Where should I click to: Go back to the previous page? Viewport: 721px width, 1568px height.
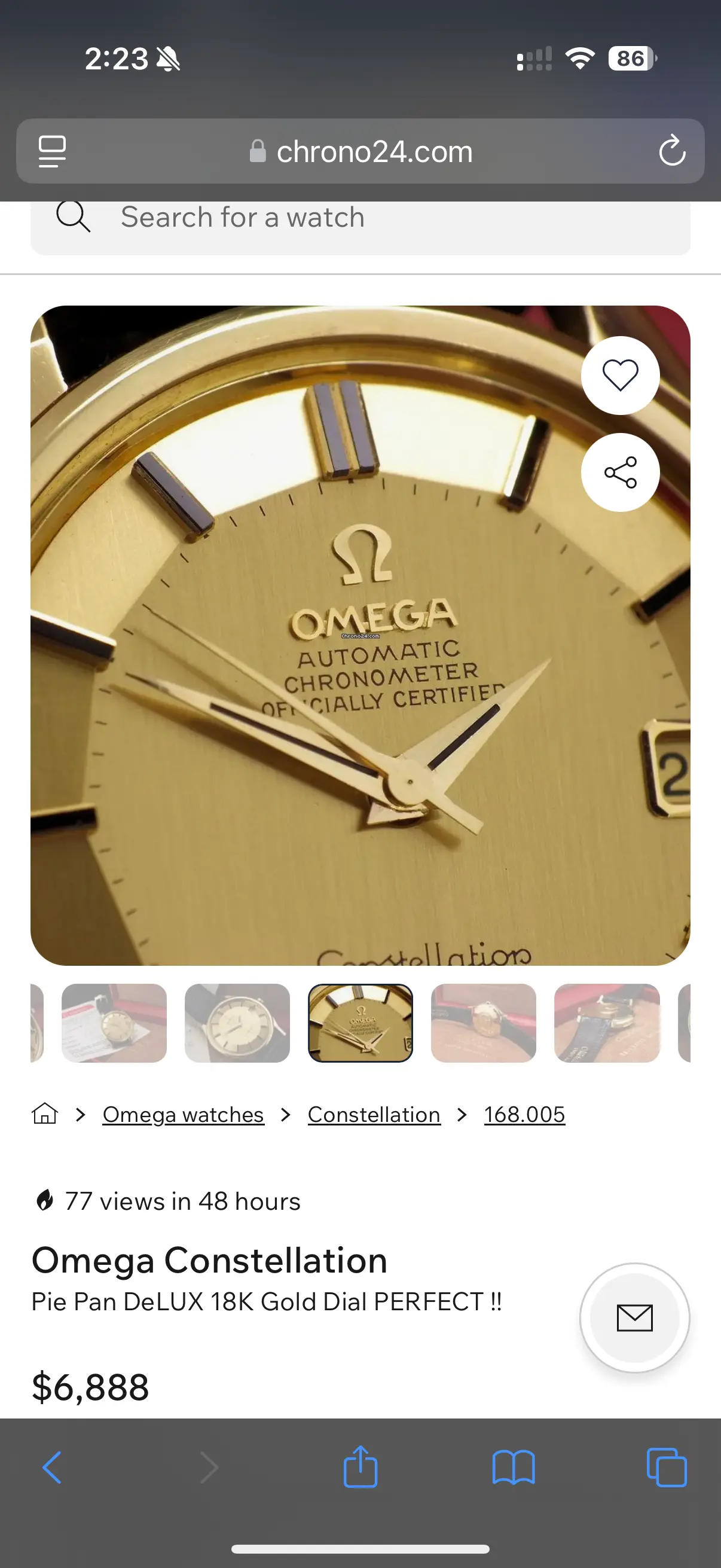53,1468
